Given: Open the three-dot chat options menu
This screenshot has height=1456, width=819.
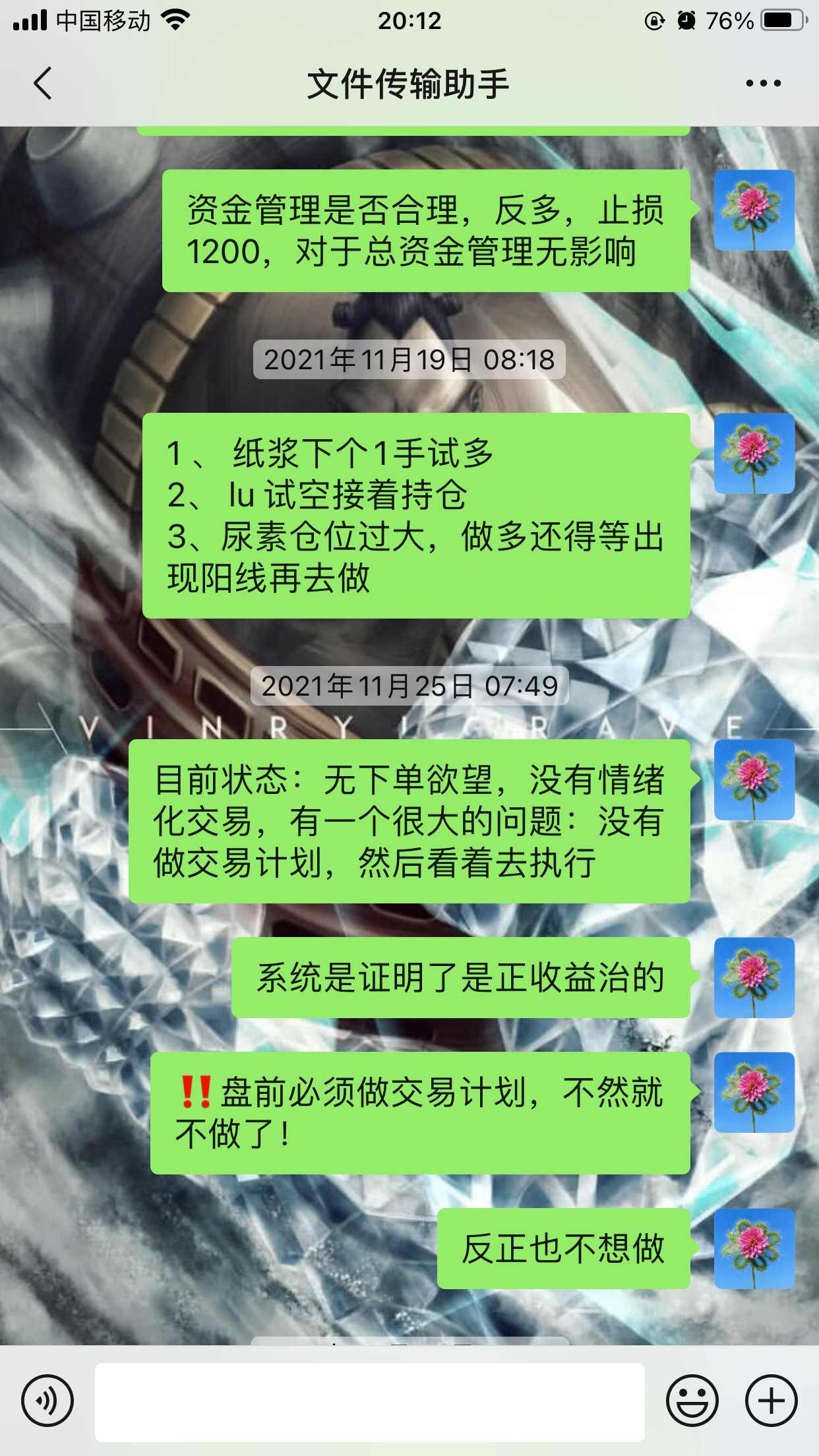Looking at the screenshot, I should coord(763,84).
